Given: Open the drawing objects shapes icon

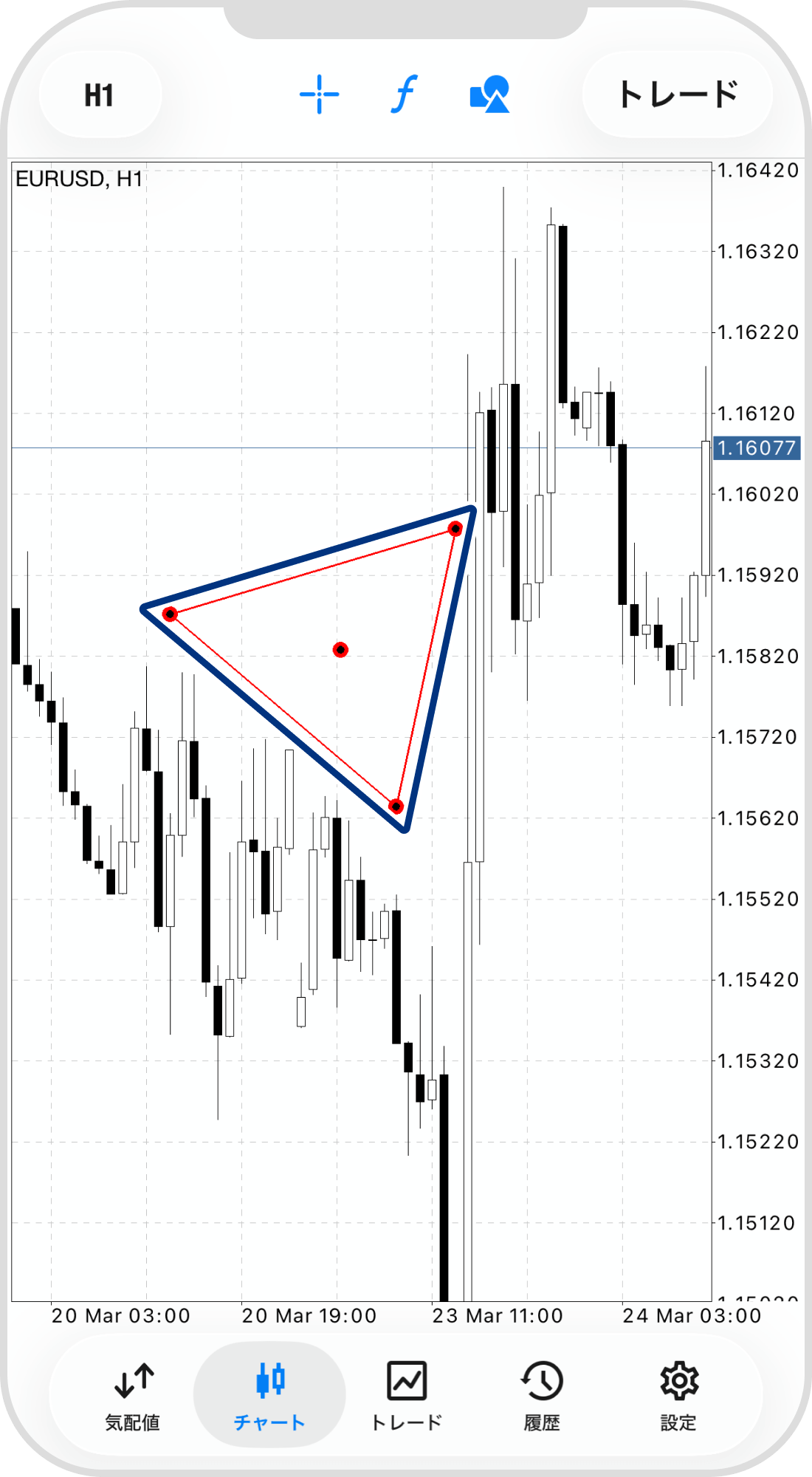Looking at the screenshot, I should 489,95.
